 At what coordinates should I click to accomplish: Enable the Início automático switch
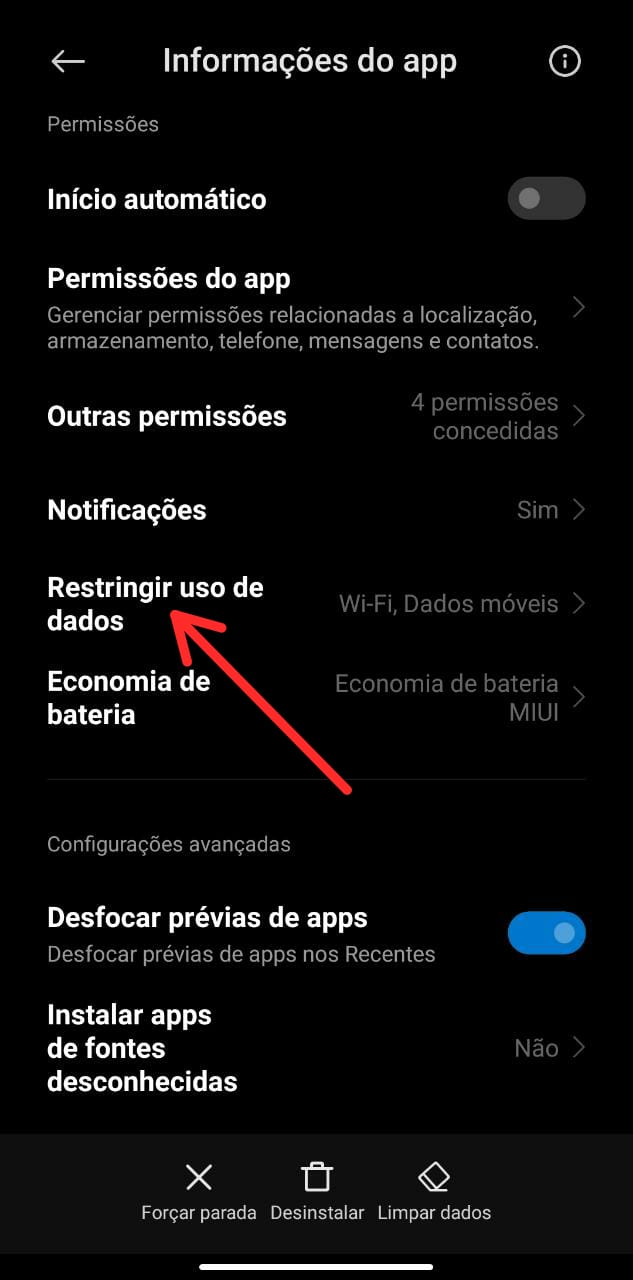(x=546, y=198)
